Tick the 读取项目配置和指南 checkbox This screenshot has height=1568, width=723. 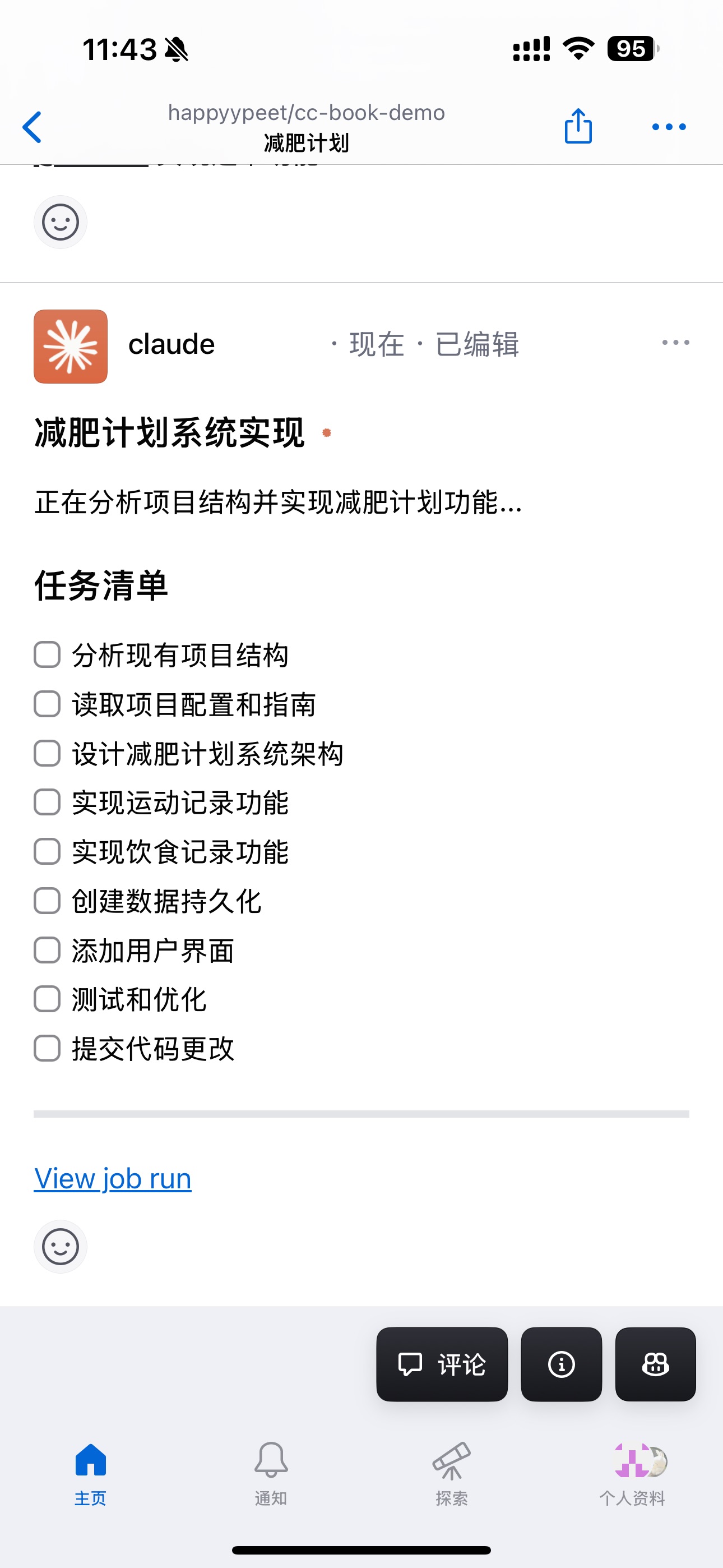coord(47,704)
